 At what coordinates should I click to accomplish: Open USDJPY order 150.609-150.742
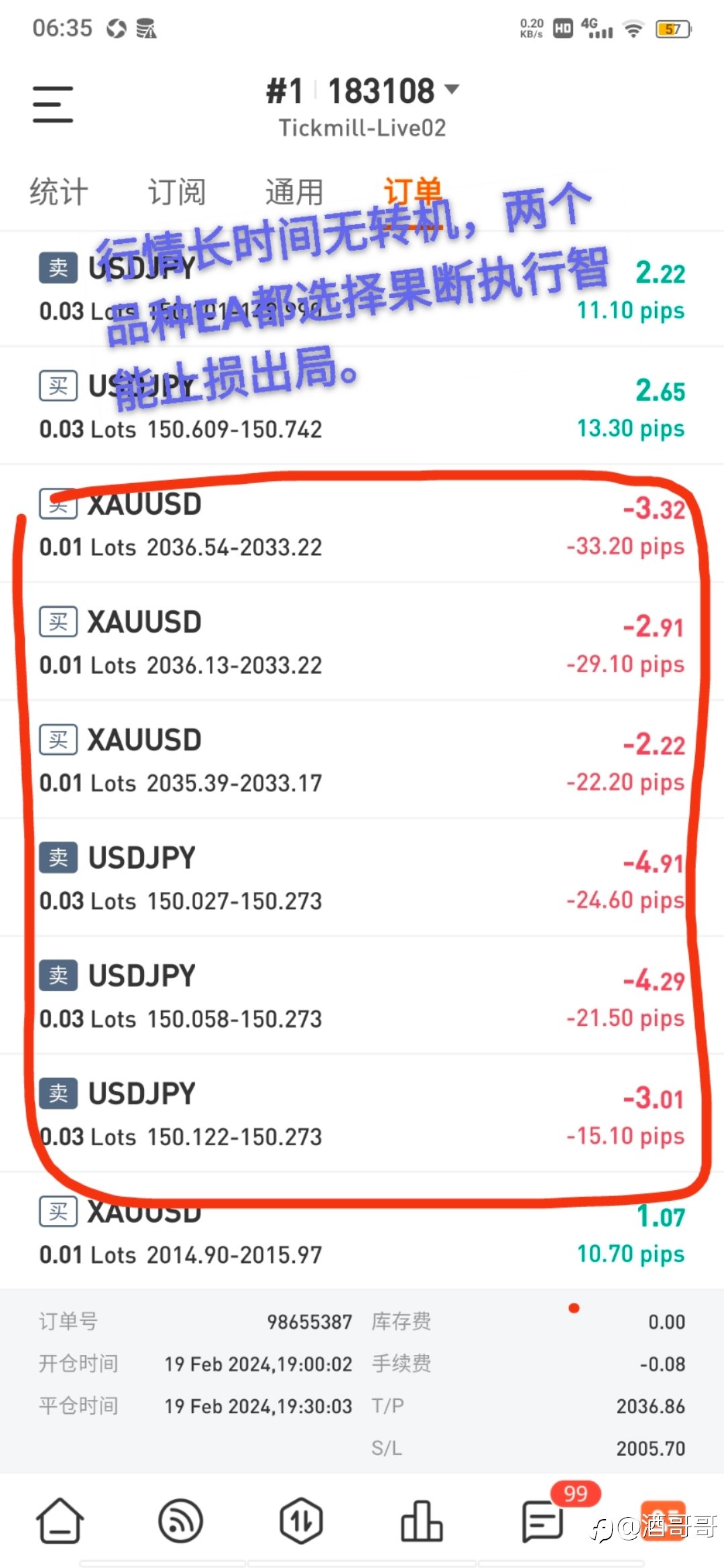point(362,406)
